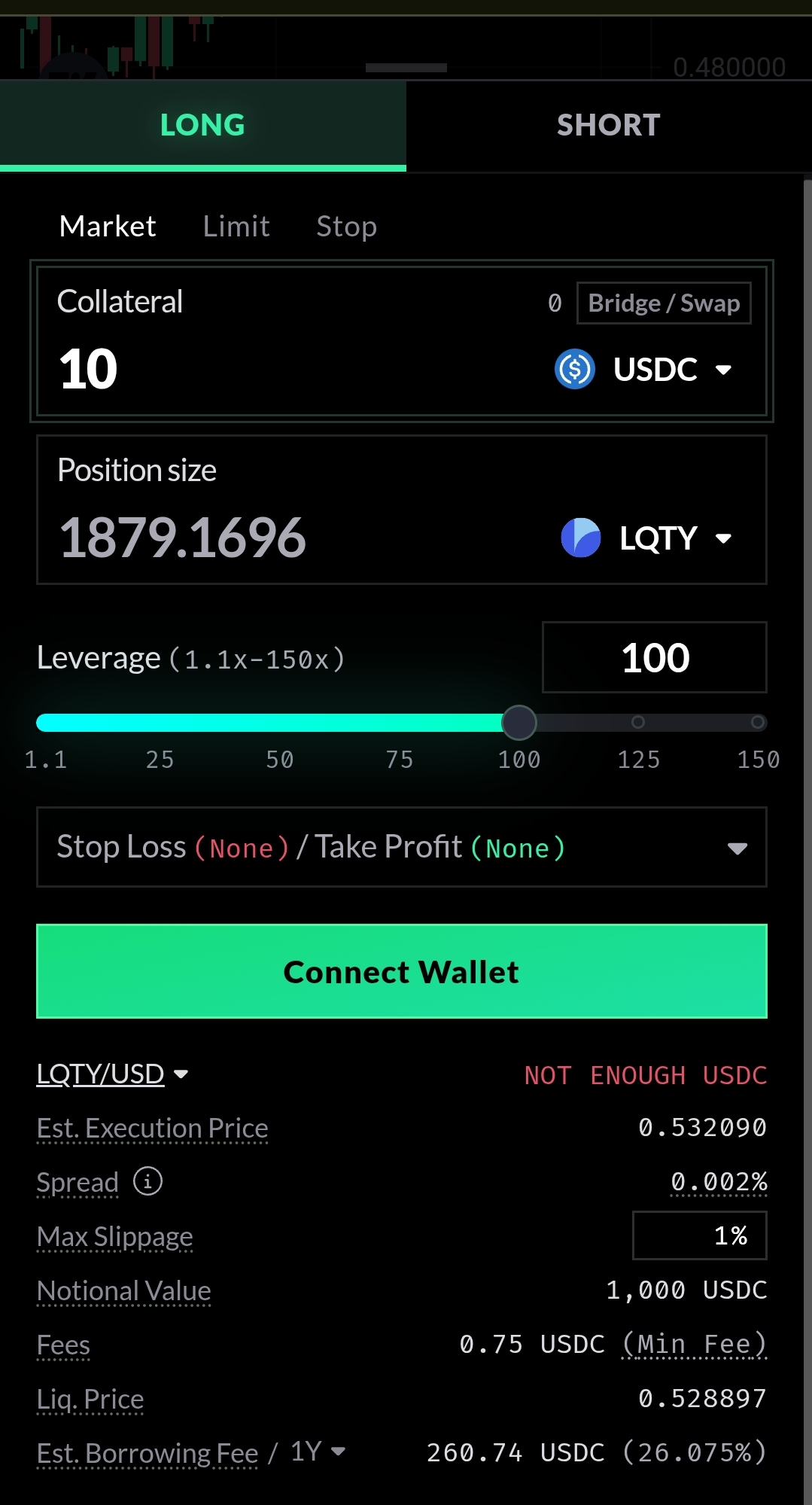Select the LONG tab
The image size is (812, 1505).
pos(202,125)
